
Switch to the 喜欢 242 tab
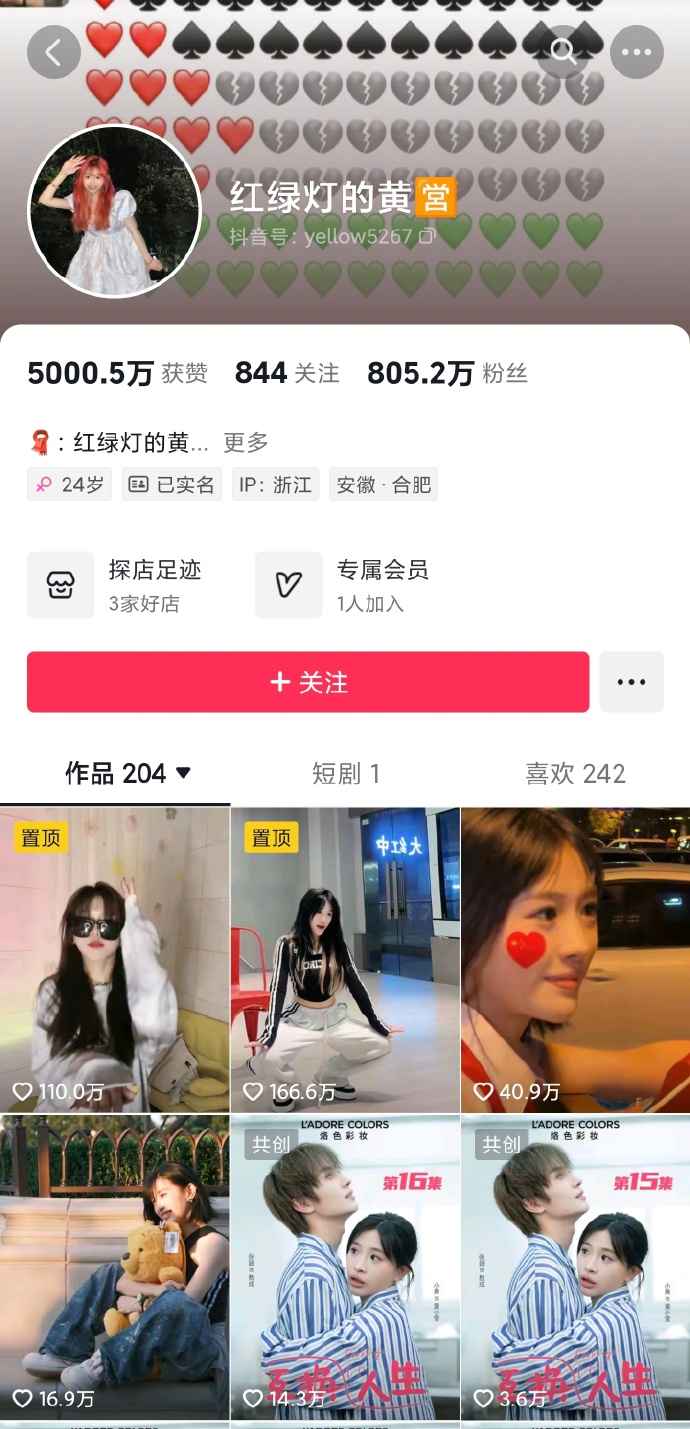pyautogui.click(x=575, y=773)
